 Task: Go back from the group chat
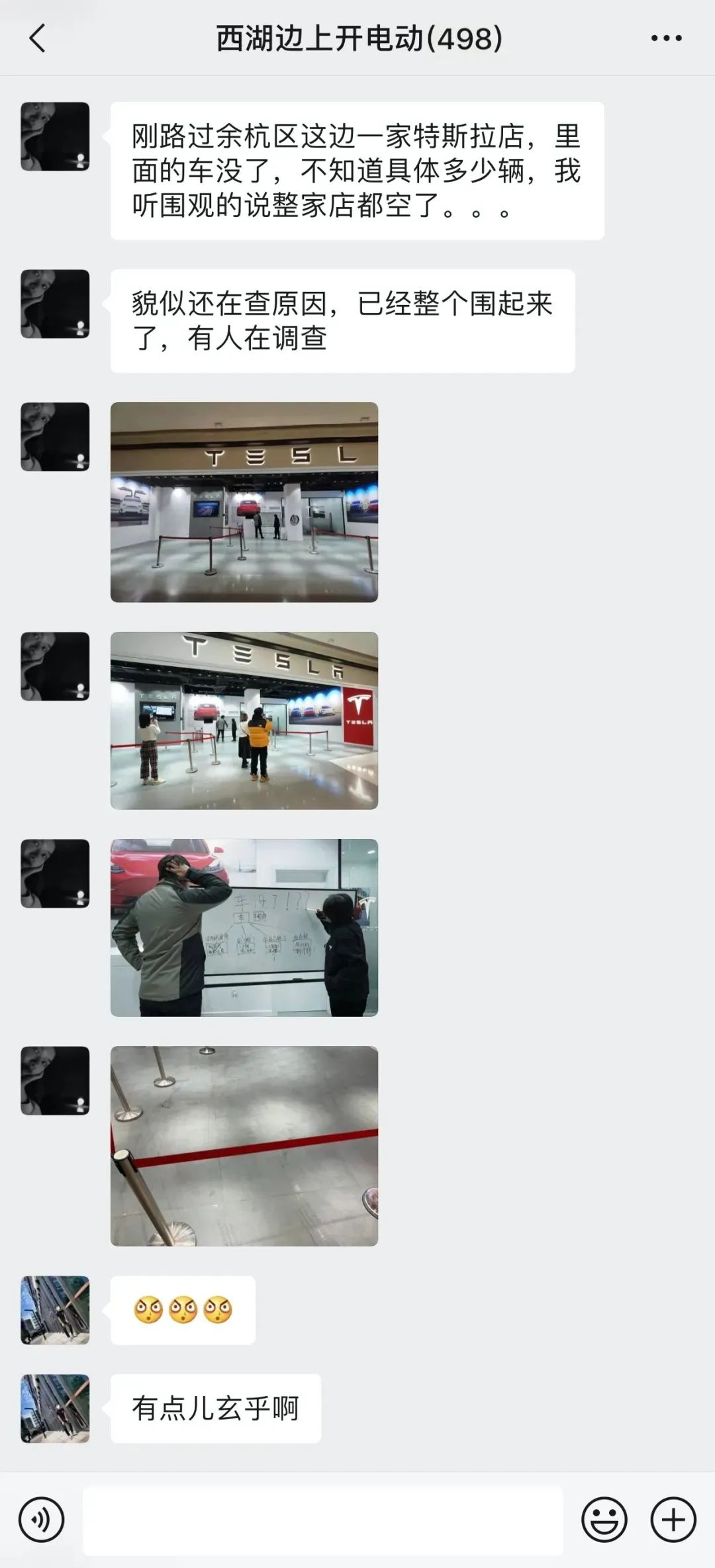(x=38, y=38)
